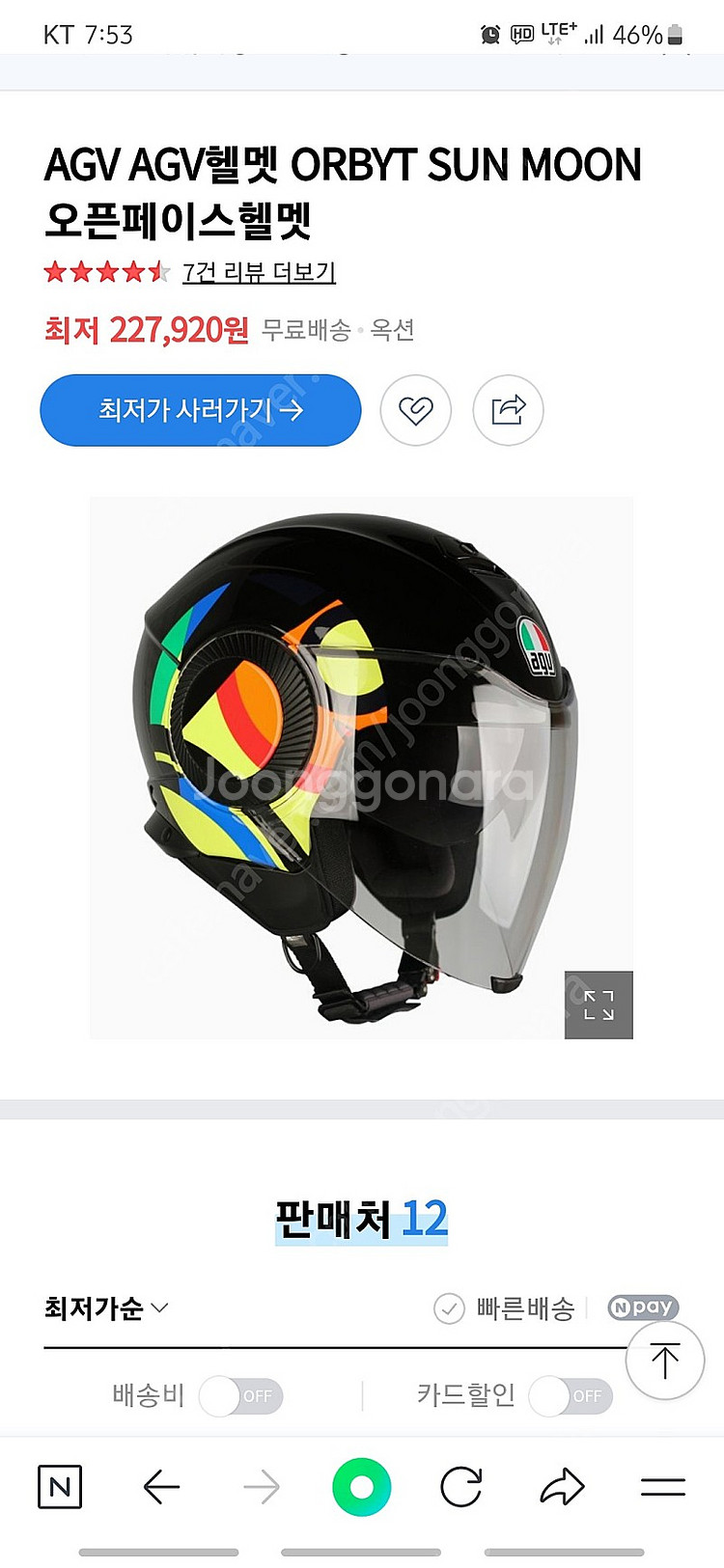Open the 7건 리뷰 더보기 link
The image size is (724, 1568).
(259, 272)
